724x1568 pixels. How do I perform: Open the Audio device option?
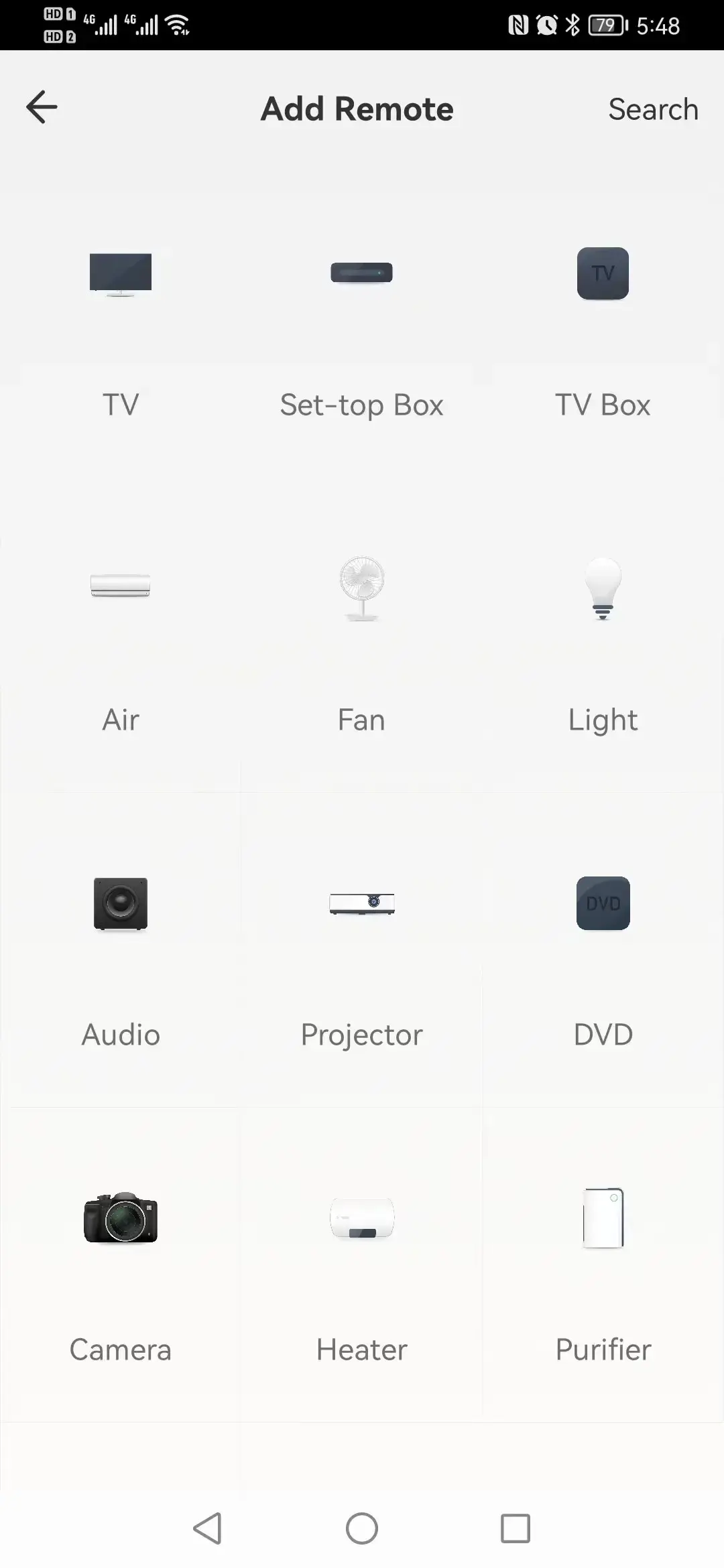tap(121, 952)
